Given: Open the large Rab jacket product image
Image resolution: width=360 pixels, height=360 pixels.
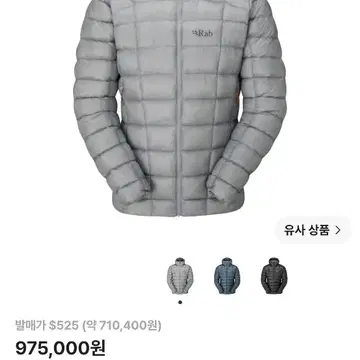Looking at the screenshot, I should tap(180, 108).
